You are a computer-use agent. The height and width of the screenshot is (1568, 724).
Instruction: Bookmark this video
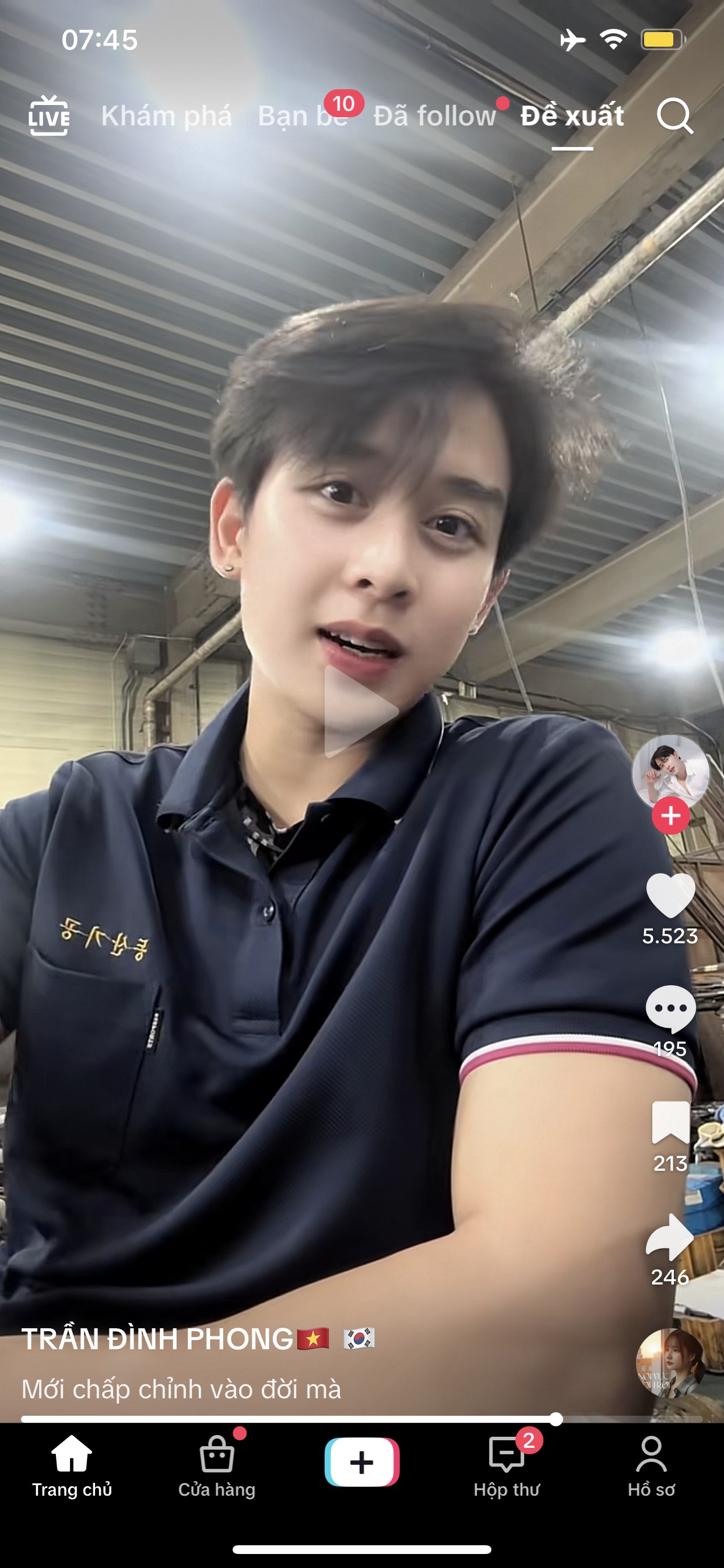670,1122
